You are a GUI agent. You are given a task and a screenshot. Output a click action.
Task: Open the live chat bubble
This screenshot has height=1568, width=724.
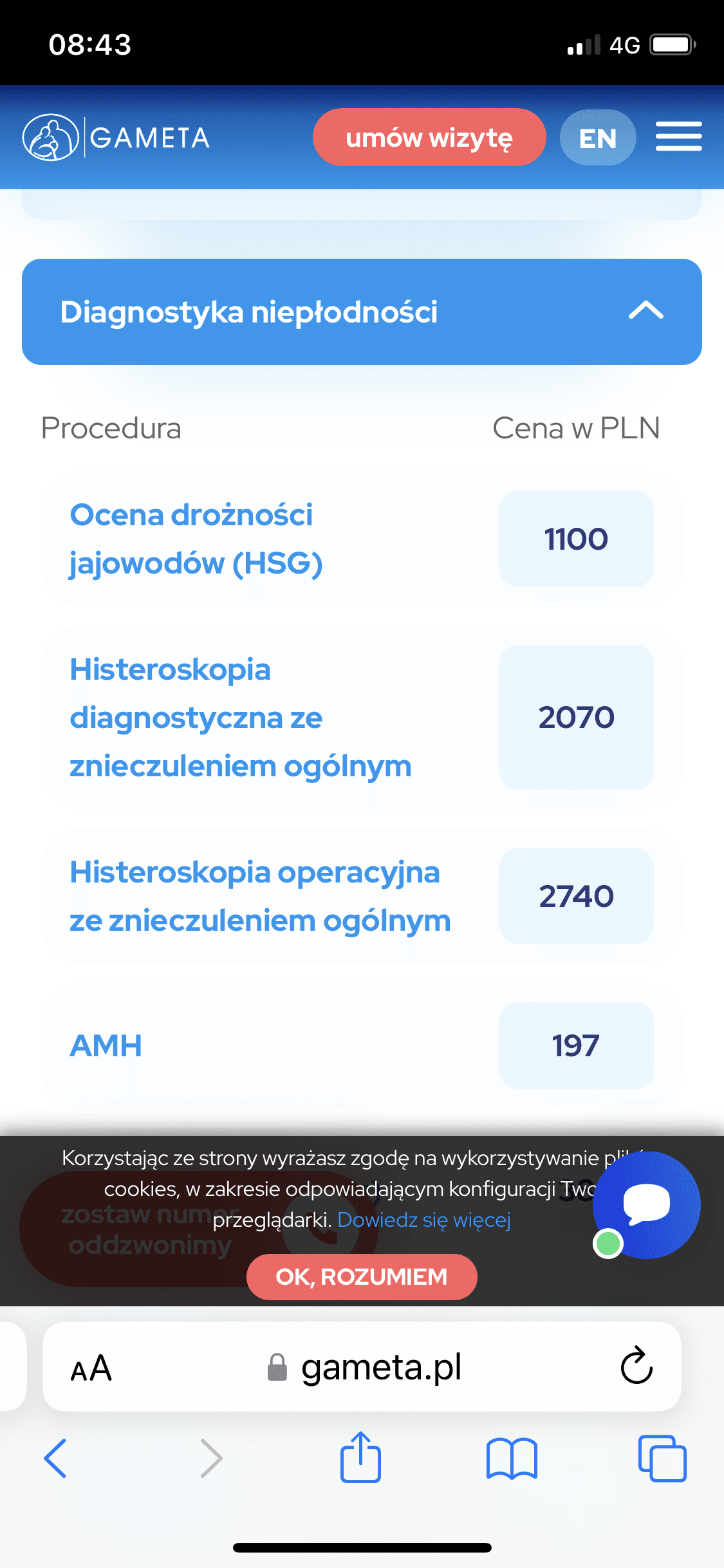pos(647,1205)
